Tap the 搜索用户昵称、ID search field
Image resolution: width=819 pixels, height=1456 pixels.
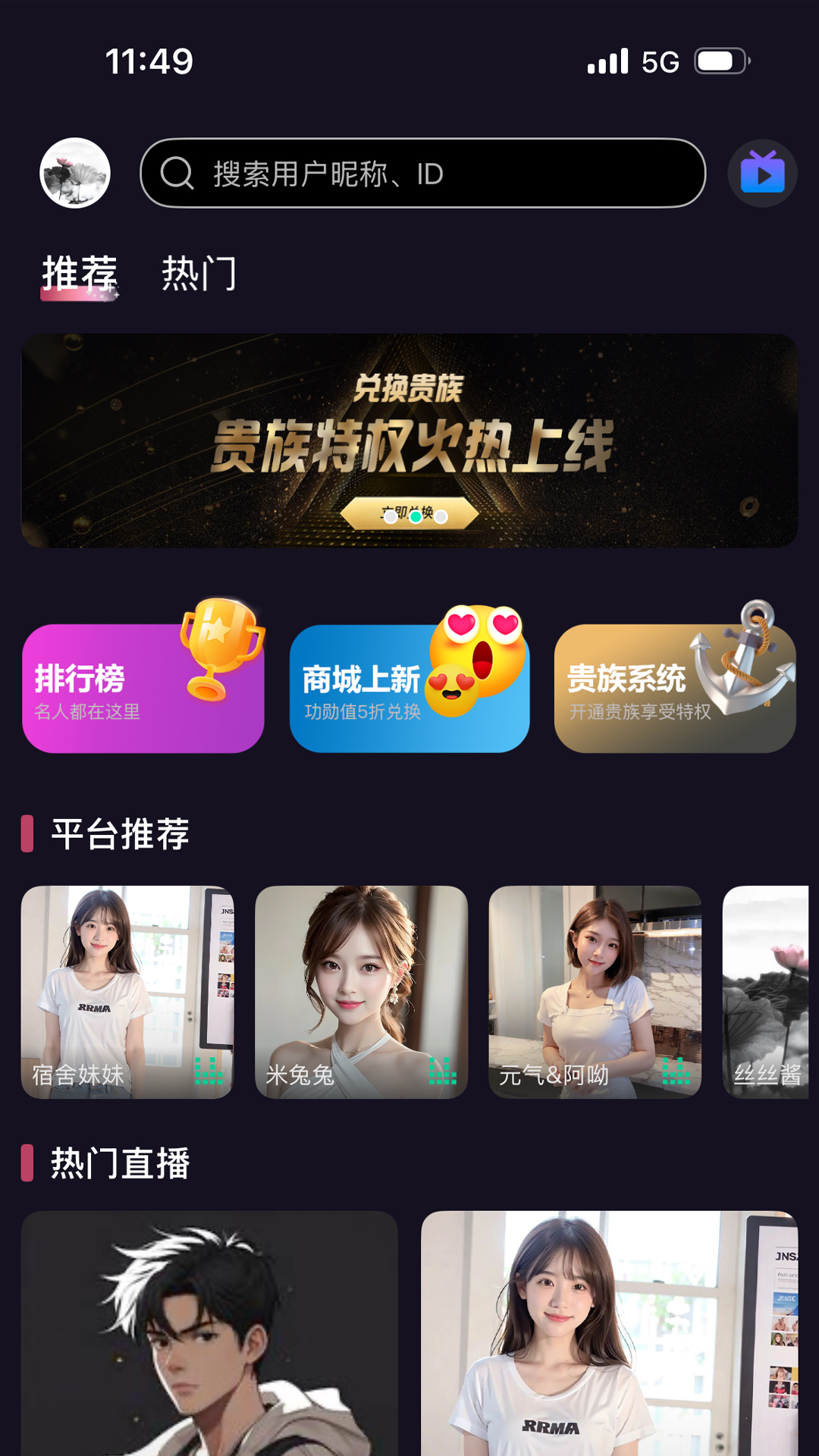tap(425, 173)
